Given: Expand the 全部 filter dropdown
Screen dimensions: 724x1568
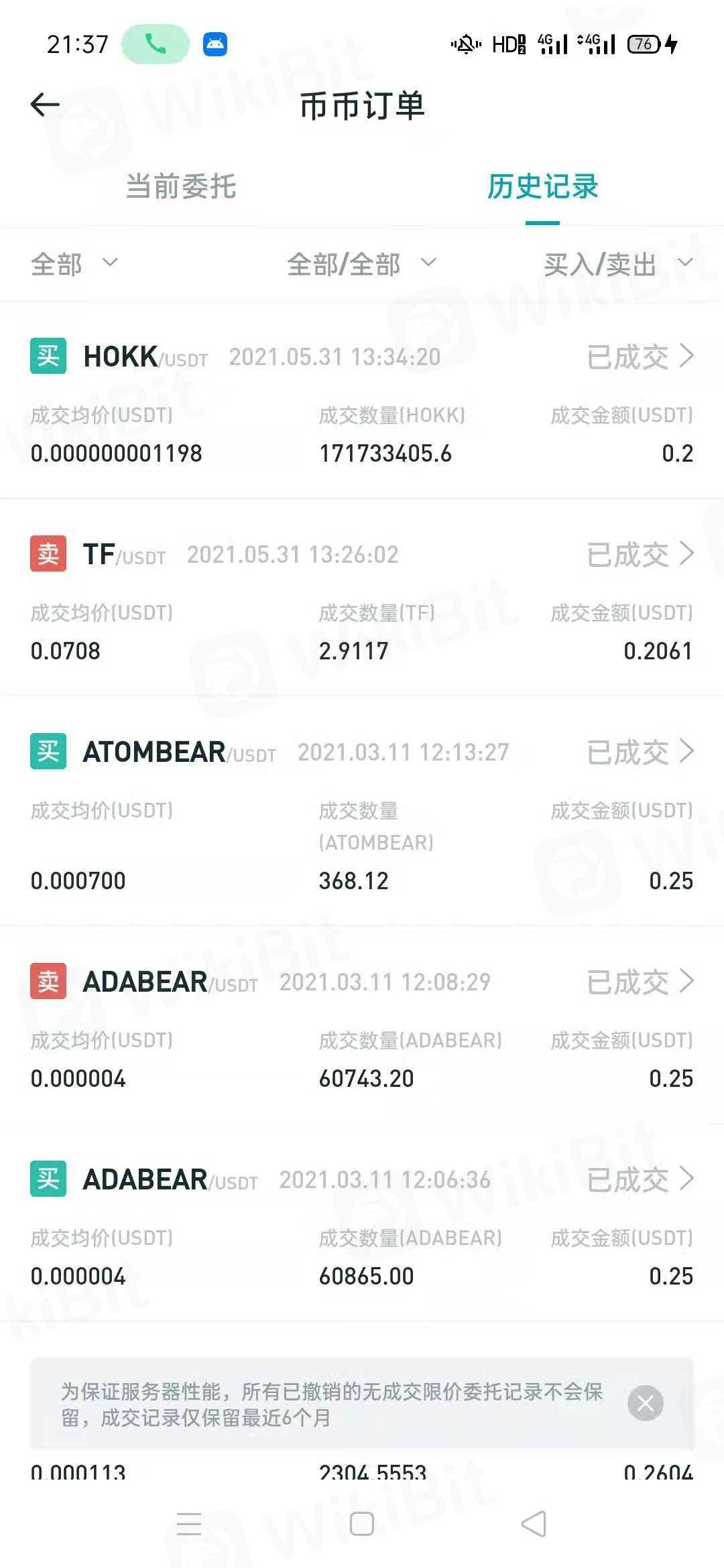Looking at the screenshot, I should [74, 264].
